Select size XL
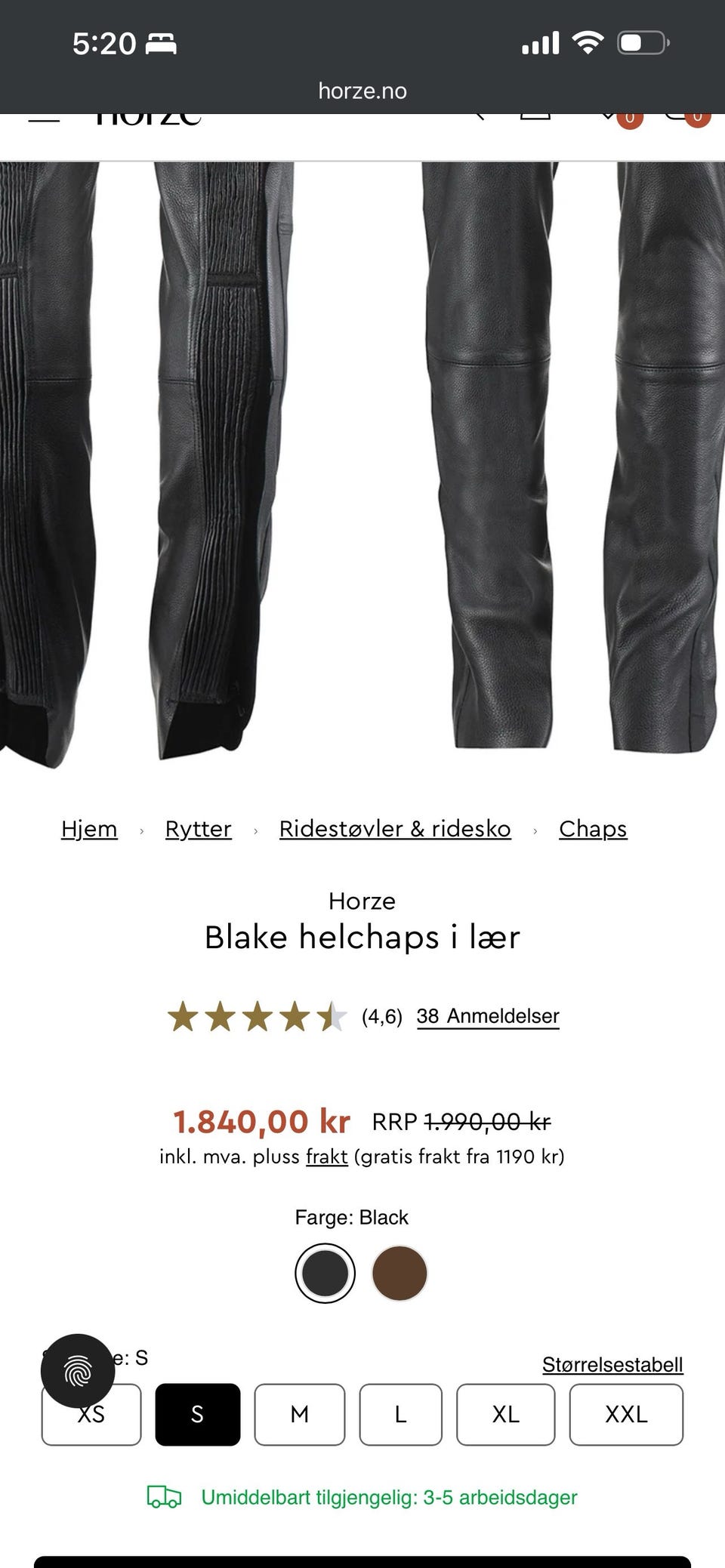 point(505,1414)
